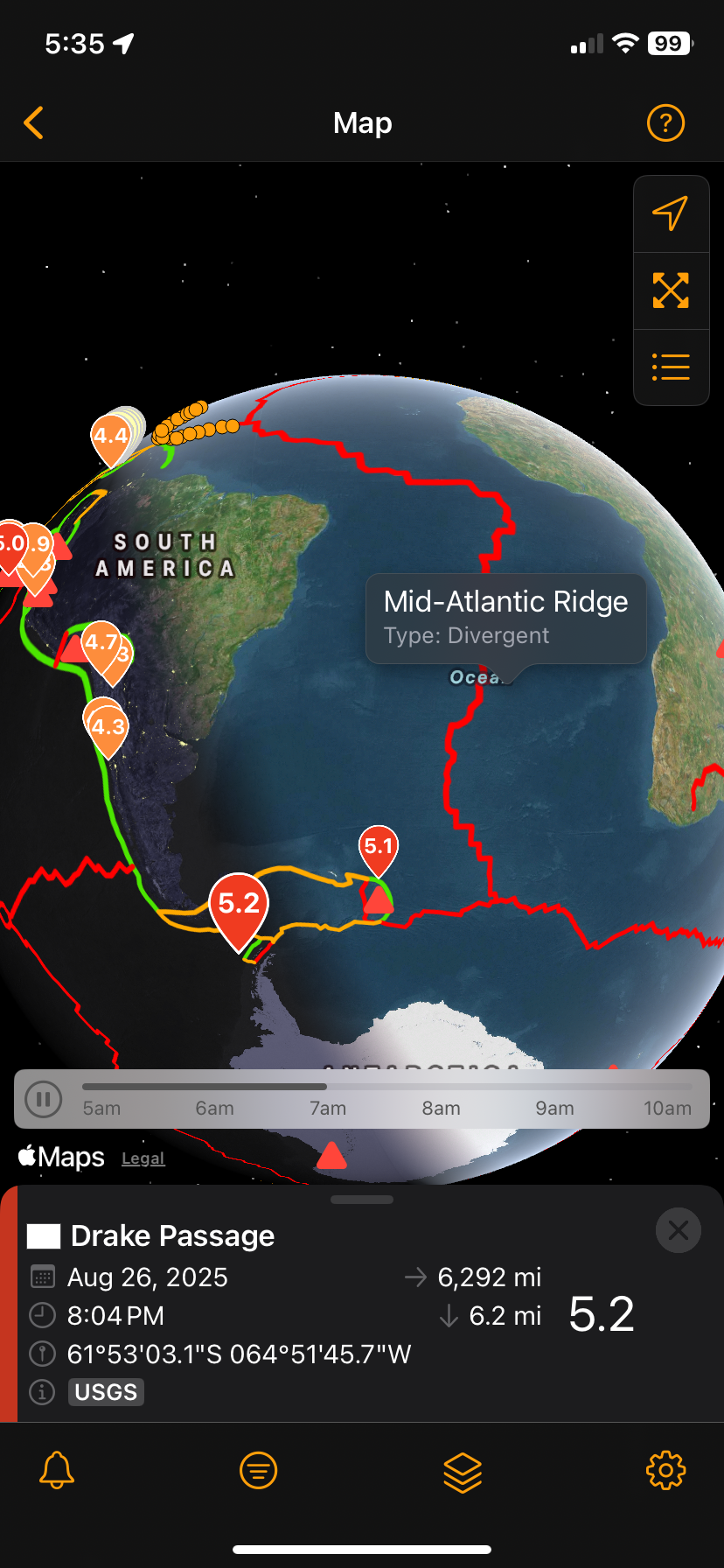Select the 4.3 earthquake pin
The image size is (724, 1568).
click(x=108, y=727)
